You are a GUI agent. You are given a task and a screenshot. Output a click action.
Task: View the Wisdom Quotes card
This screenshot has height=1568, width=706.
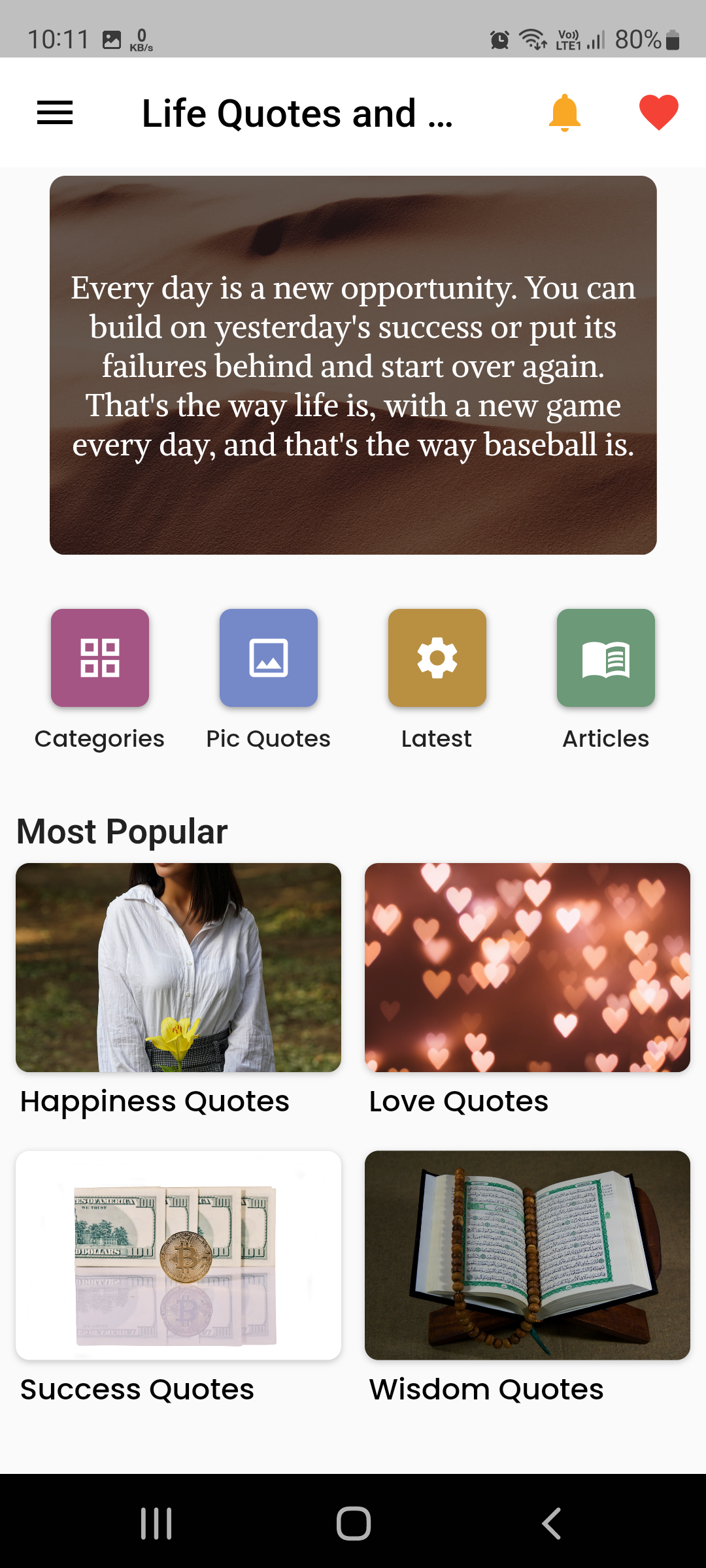point(528,1255)
